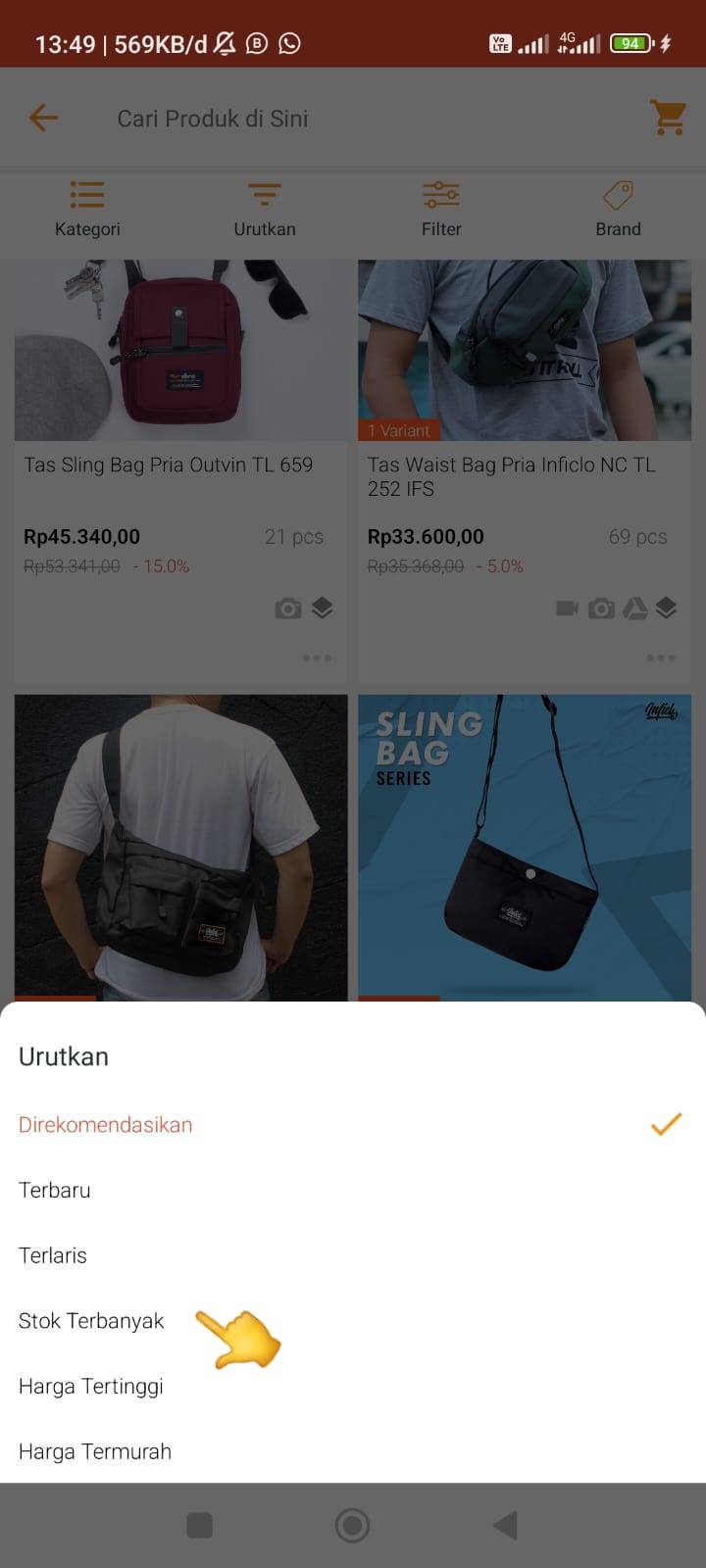Screen dimensions: 706x1568
Task: Select Harga Tertinggi option
Action: pos(353,1387)
